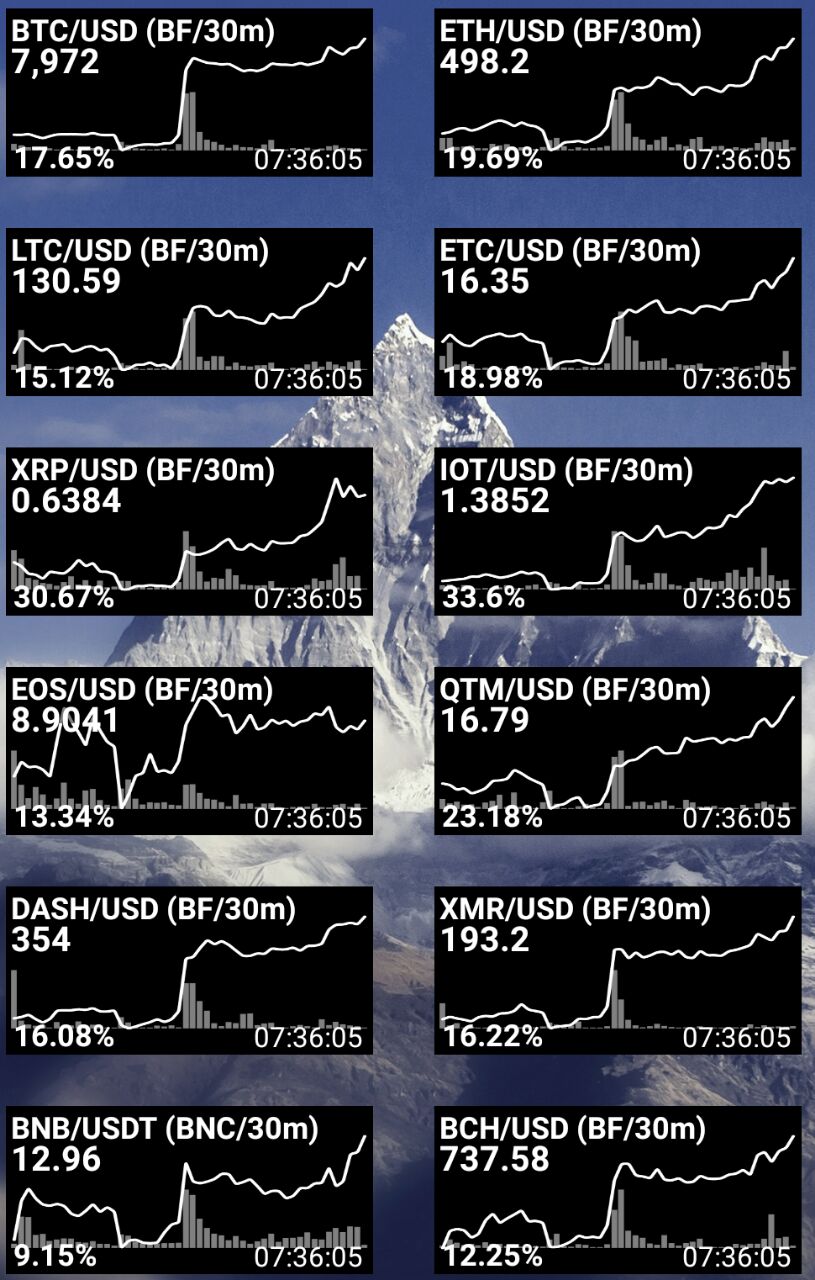Image resolution: width=815 pixels, height=1280 pixels.
Task: Select the QTM/USD chart widget
Action: (x=618, y=750)
